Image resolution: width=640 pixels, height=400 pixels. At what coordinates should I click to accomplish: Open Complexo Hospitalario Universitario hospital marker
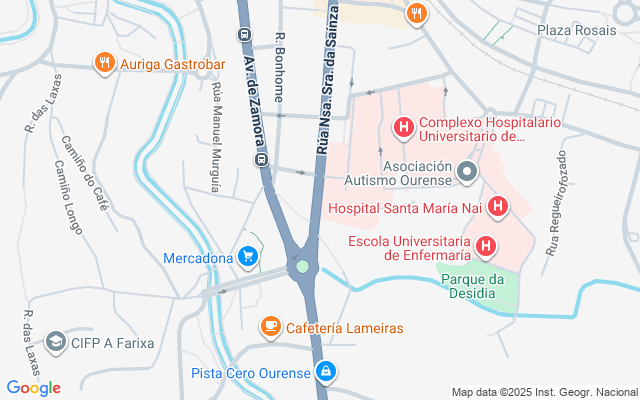pos(404,128)
